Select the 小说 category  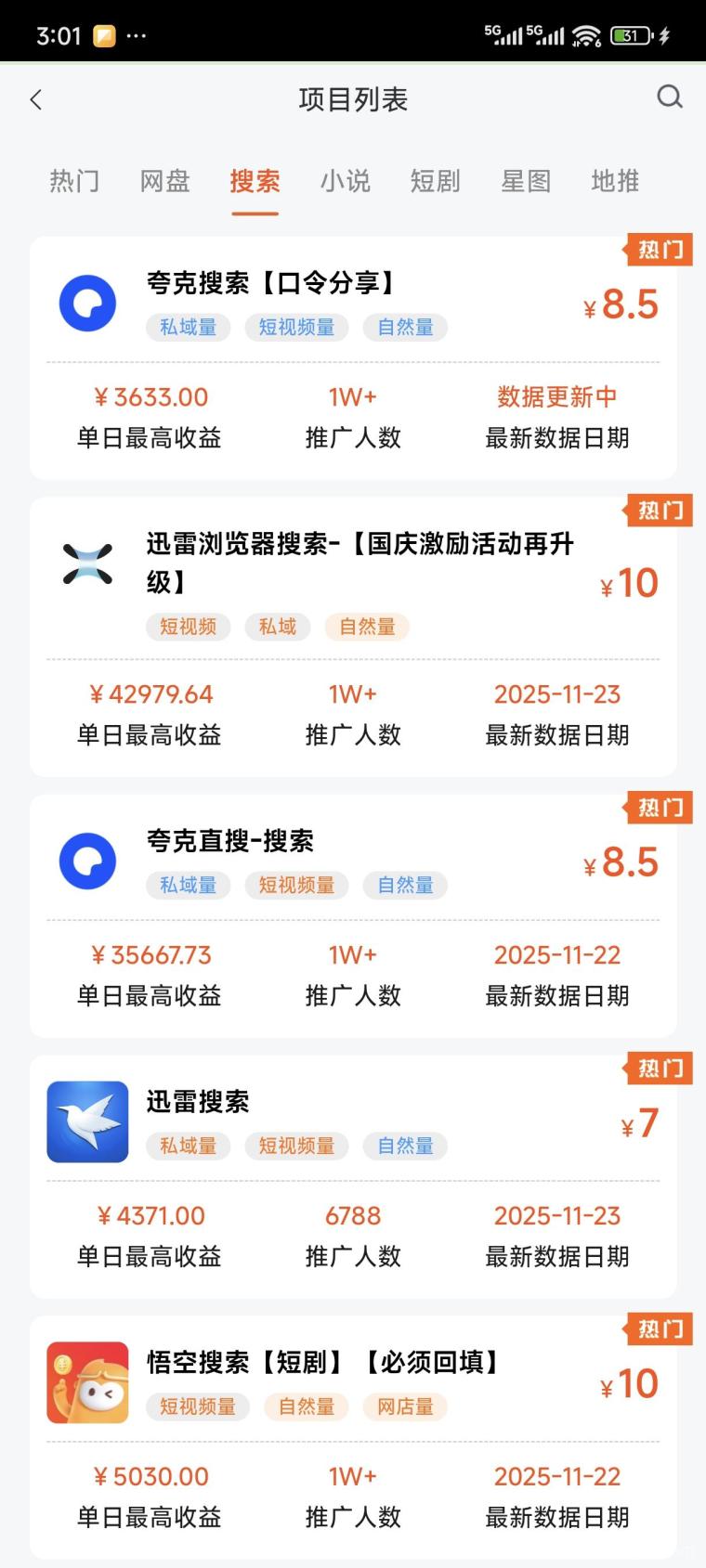coord(346,182)
